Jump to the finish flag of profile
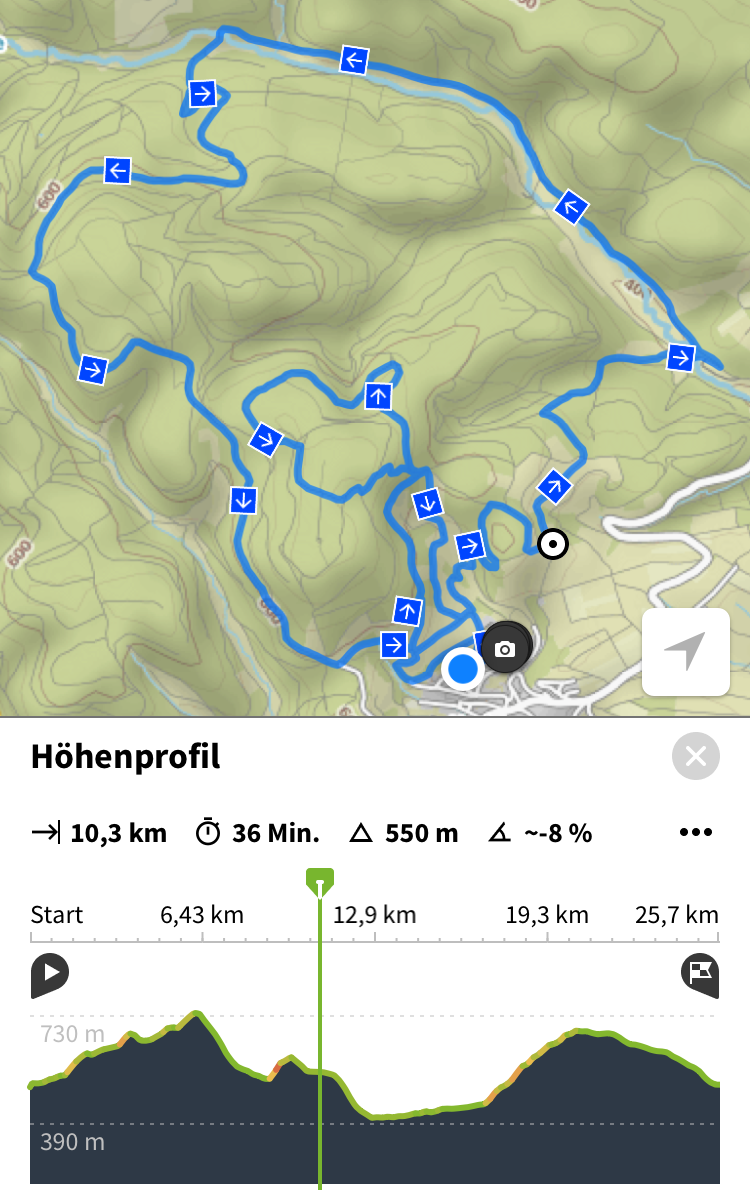The height and width of the screenshot is (1190, 750). click(700, 974)
